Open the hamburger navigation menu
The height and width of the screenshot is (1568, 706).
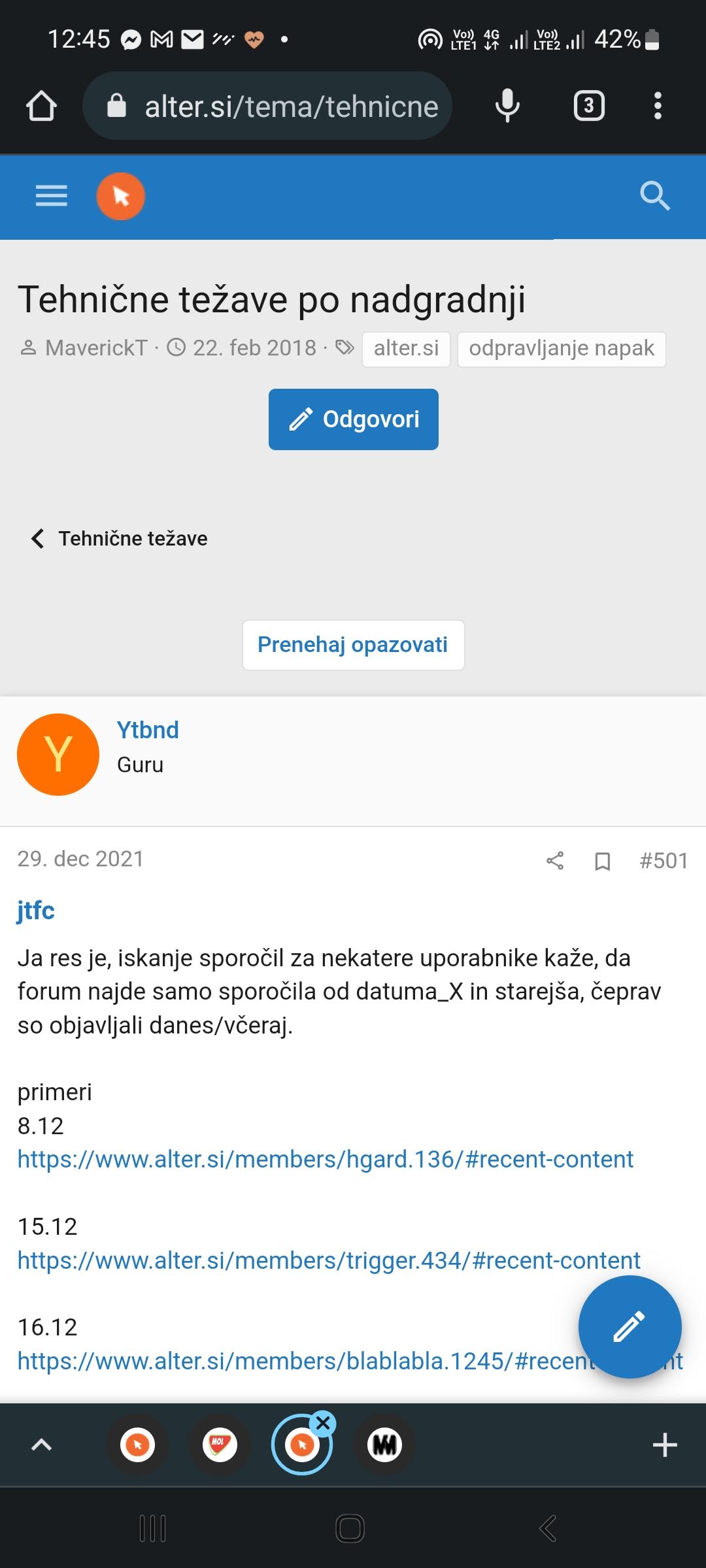pyautogui.click(x=51, y=195)
